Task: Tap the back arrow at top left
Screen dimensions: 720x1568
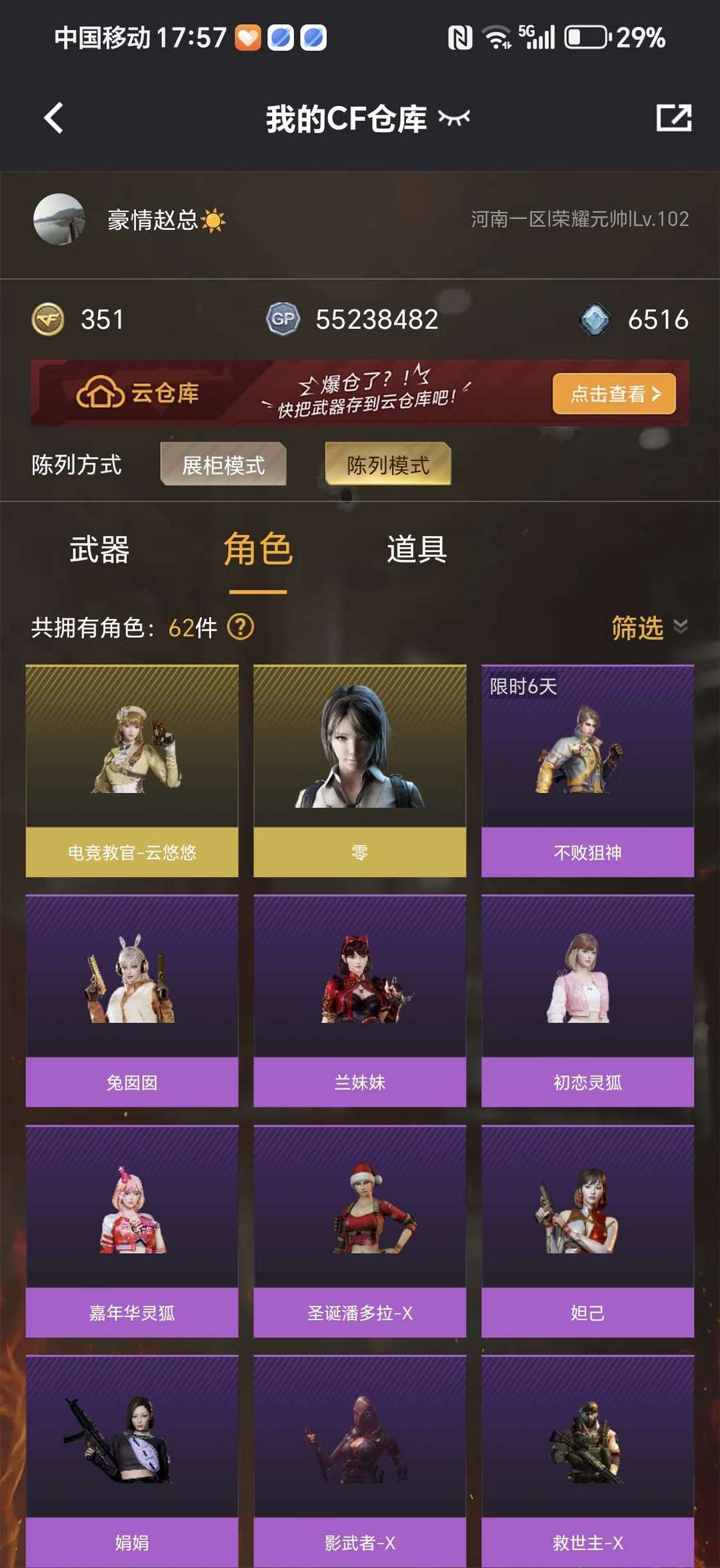Action: [x=53, y=118]
